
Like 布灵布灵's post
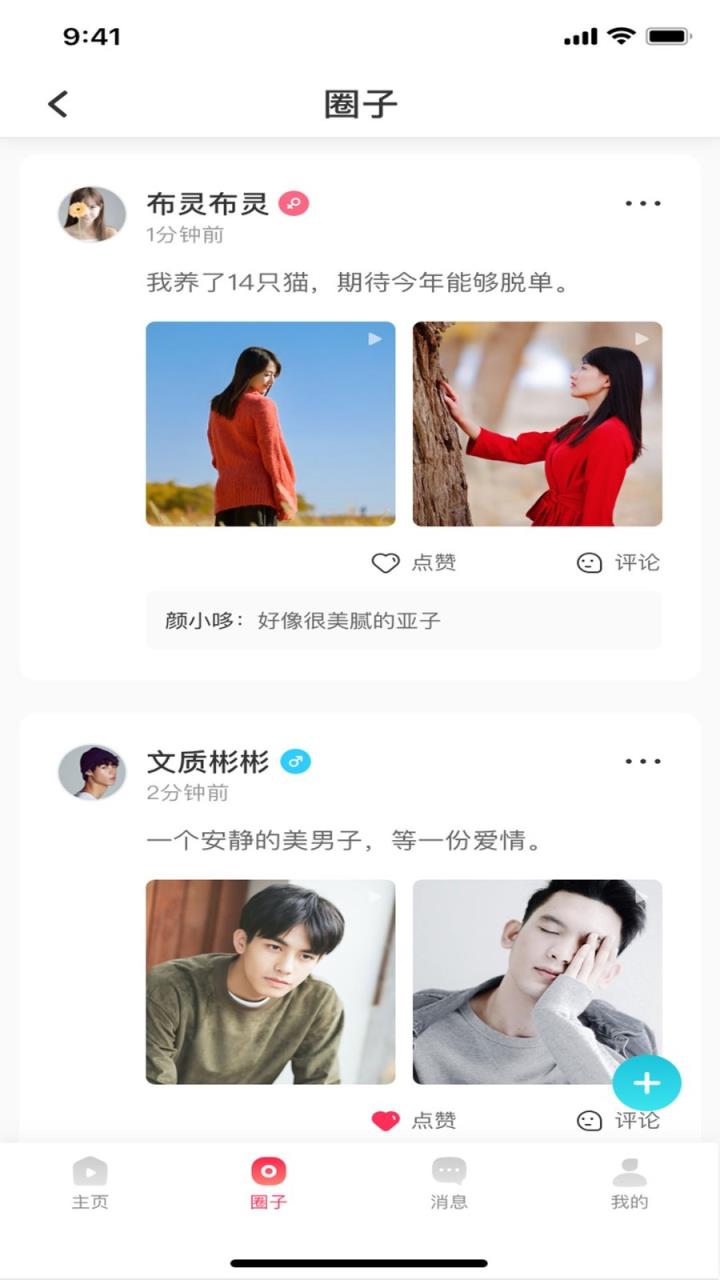[414, 563]
